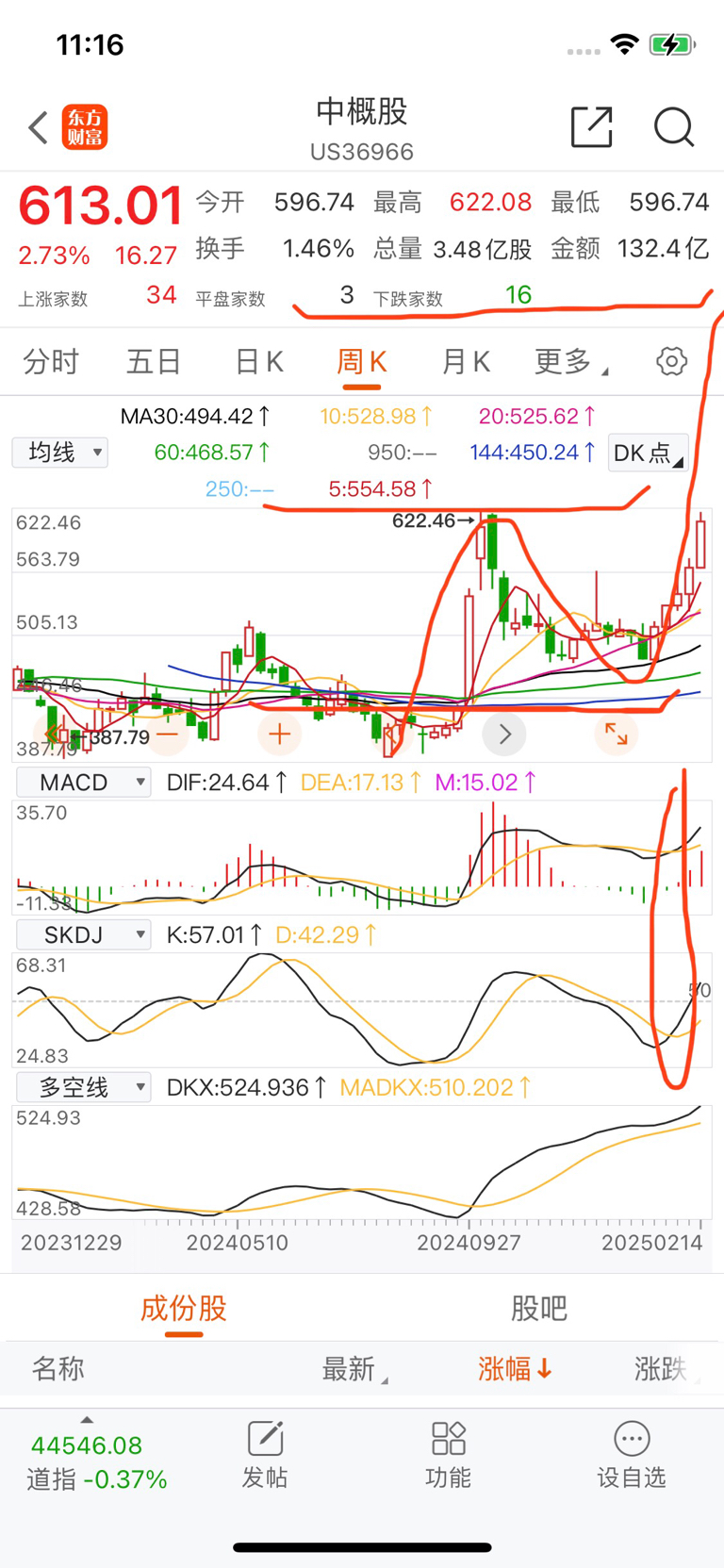Zoom in the K-line chart with plus icon
724x1568 pixels.
[279, 734]
